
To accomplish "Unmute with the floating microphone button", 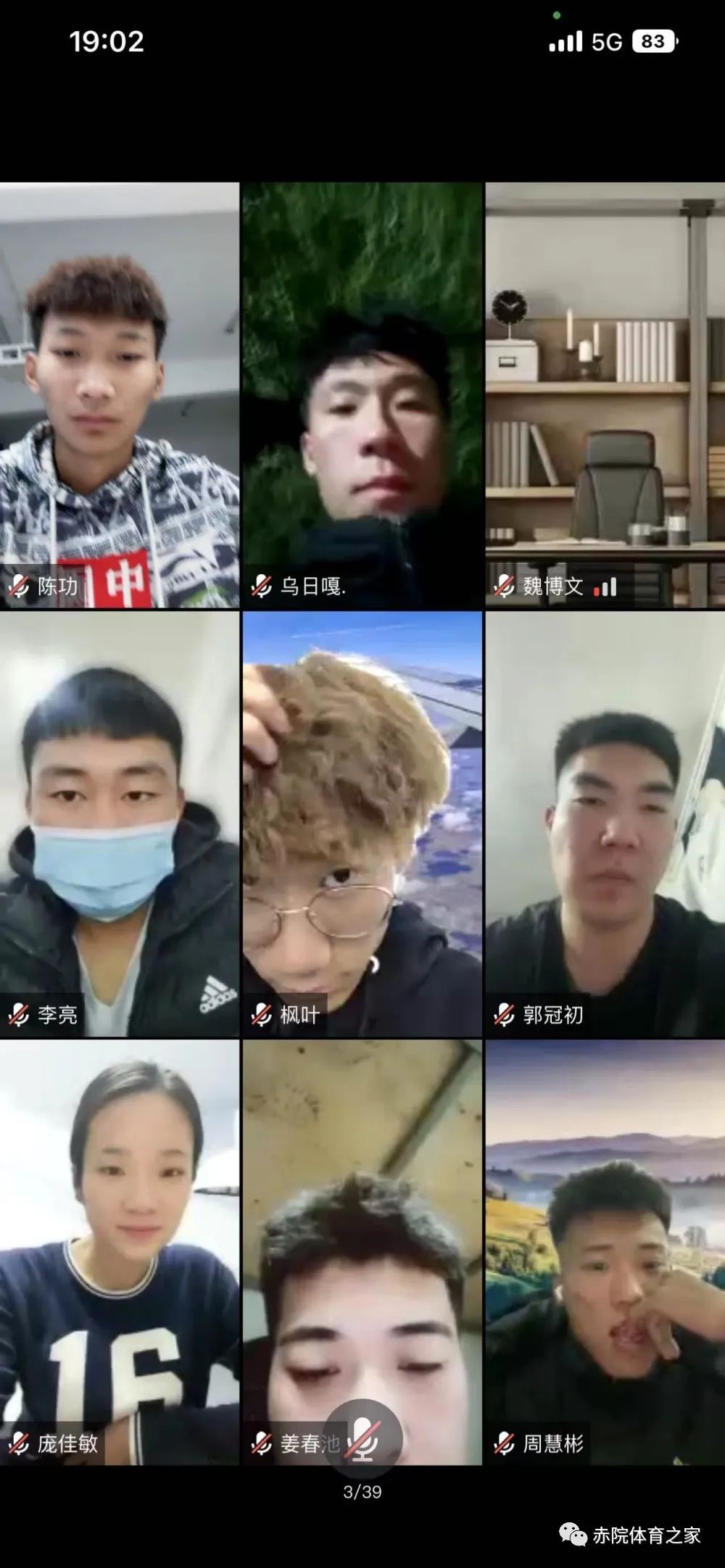I will [x=362, y=1438].
